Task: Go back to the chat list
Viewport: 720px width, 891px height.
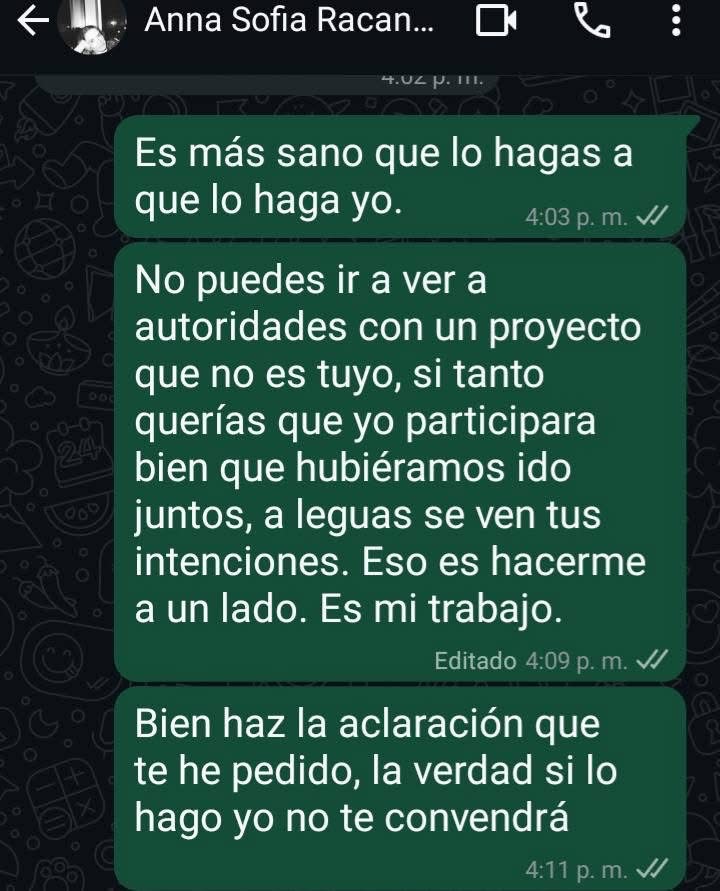Action: coord(34,20)
